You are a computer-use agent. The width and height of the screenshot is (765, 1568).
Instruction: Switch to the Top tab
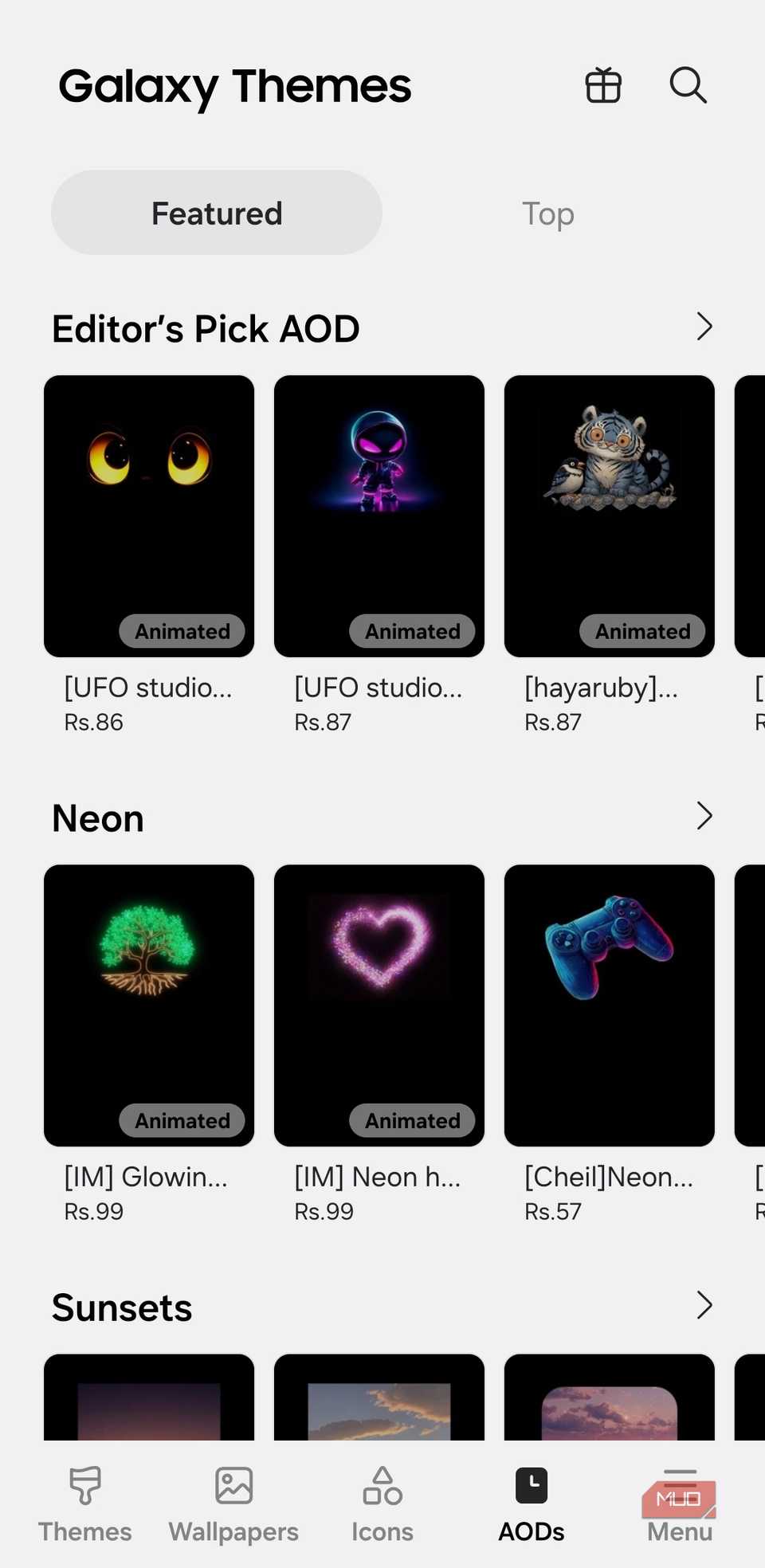pyautogui.click(x=547, y=213)
